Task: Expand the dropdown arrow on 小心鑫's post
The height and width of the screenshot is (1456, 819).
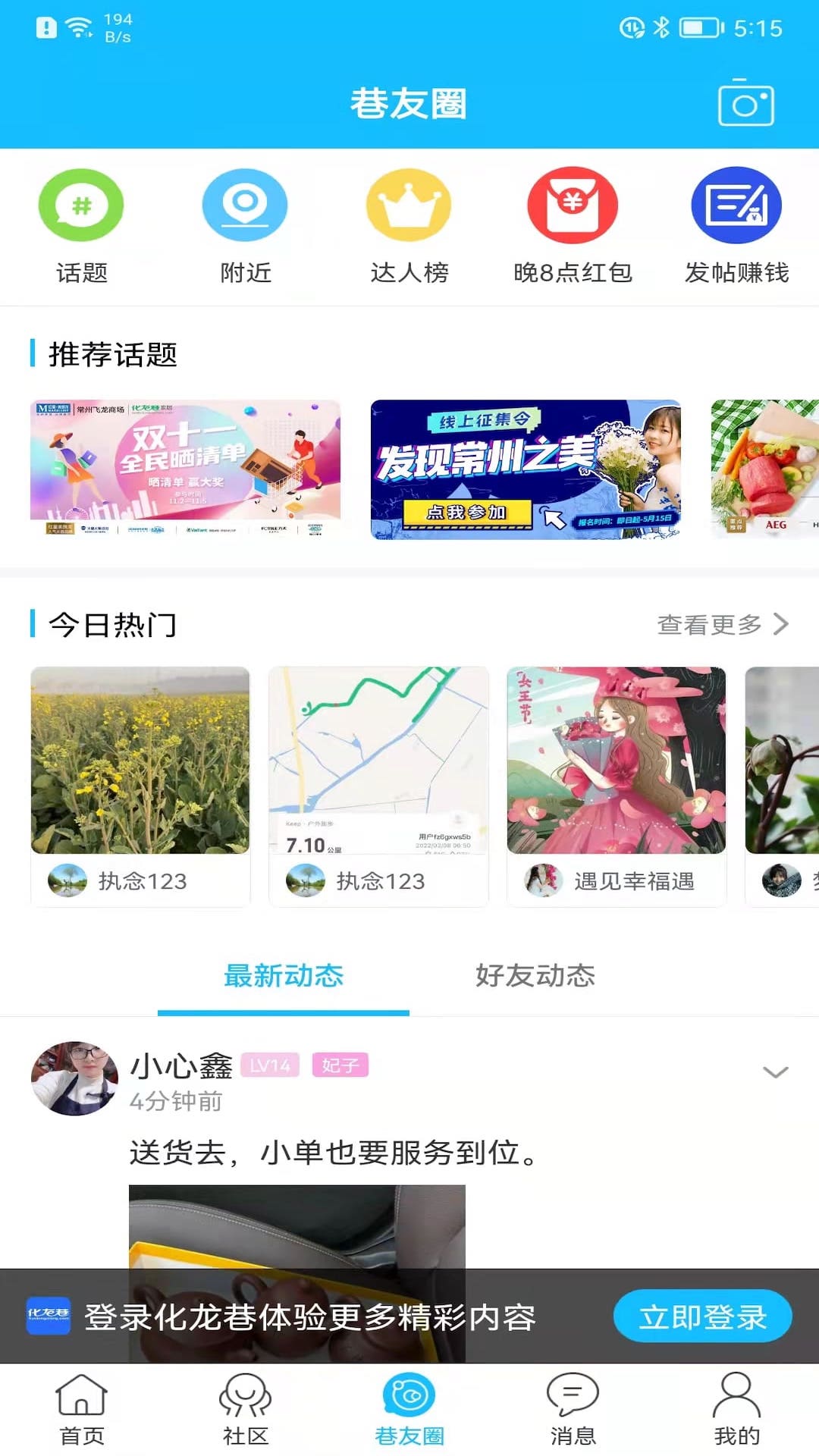Action: 775,1072
